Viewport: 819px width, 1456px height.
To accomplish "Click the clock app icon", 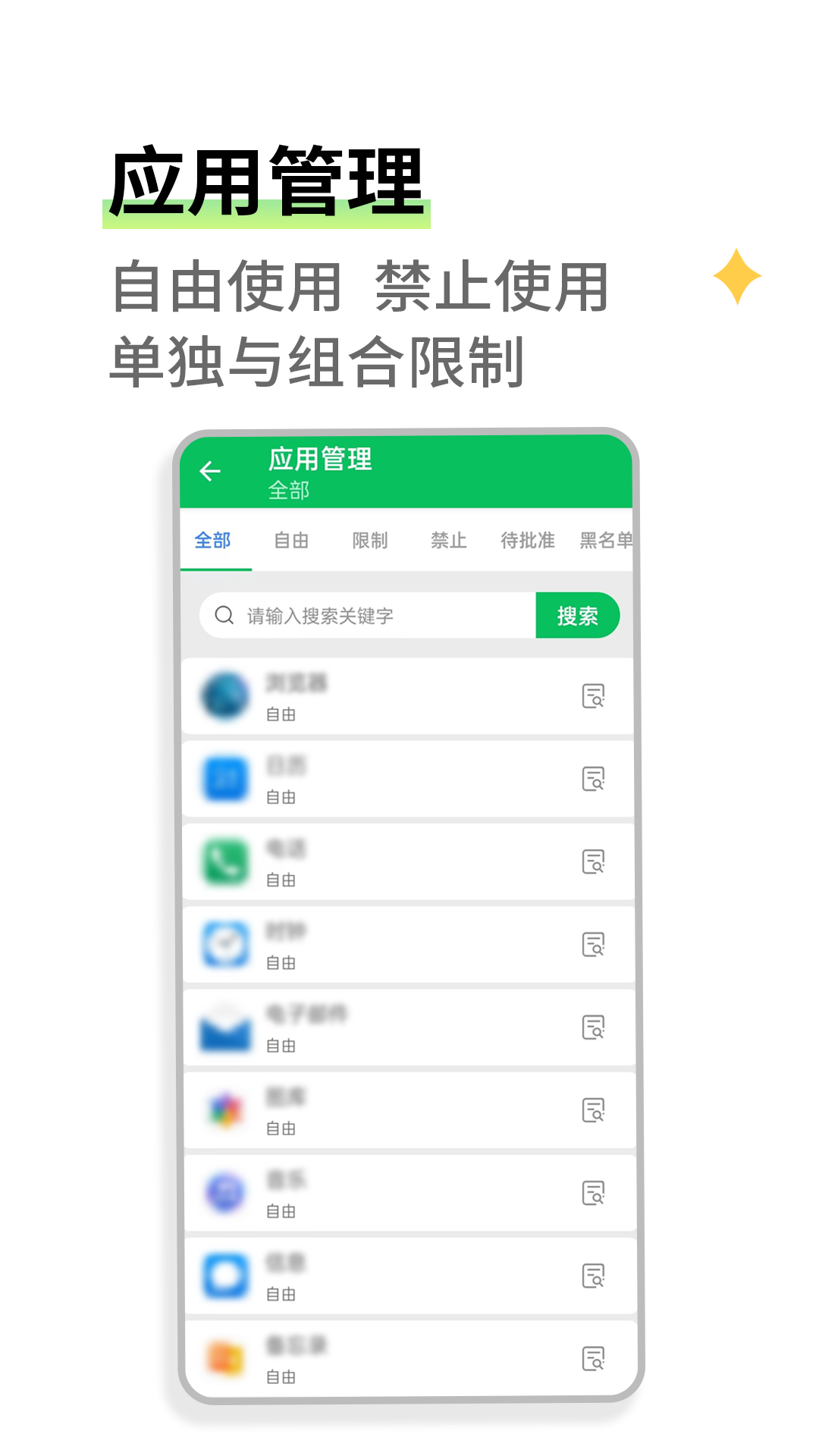I will pos(223,941).
